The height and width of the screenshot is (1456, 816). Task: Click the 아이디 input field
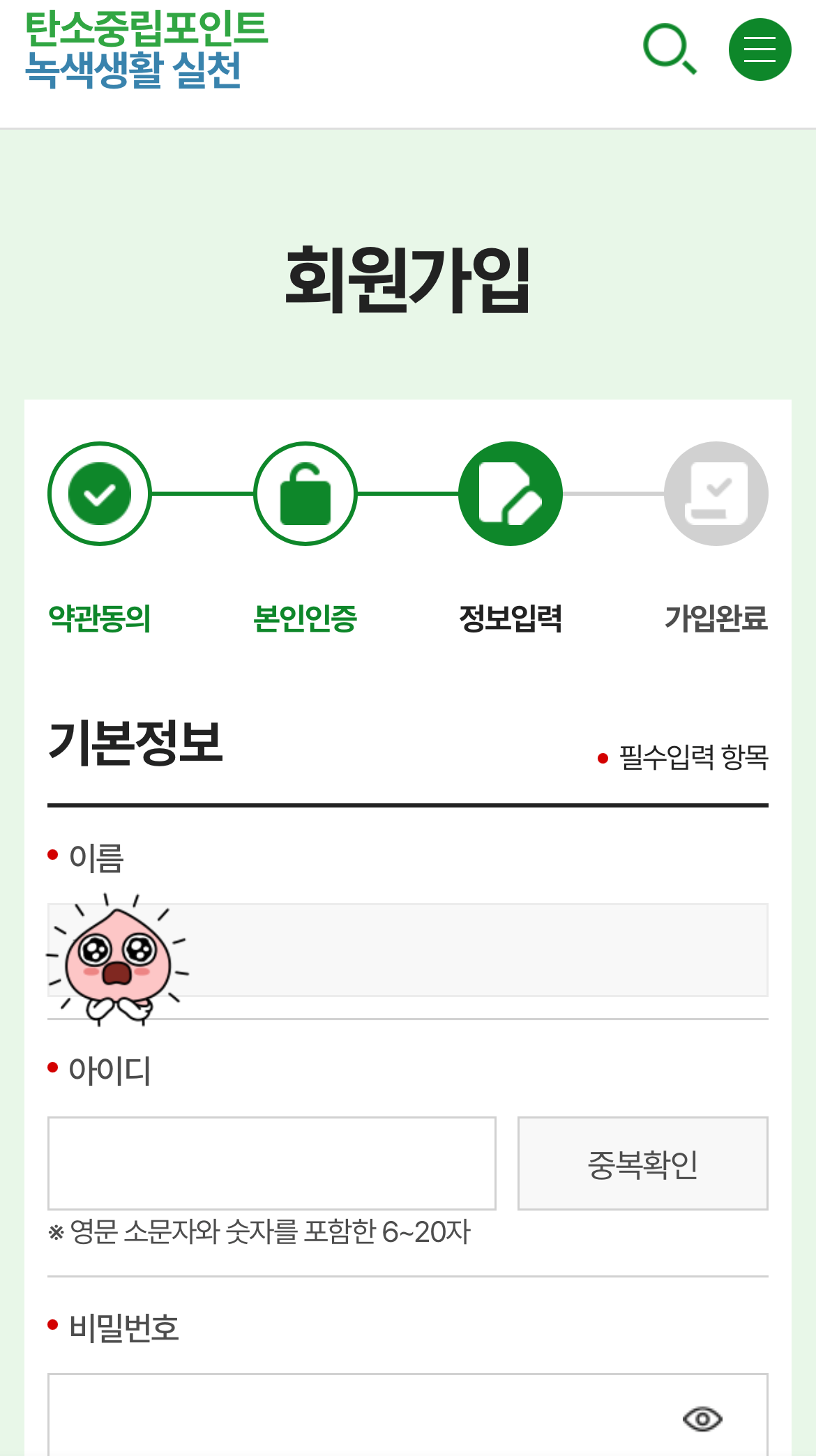pos(272,1162)
